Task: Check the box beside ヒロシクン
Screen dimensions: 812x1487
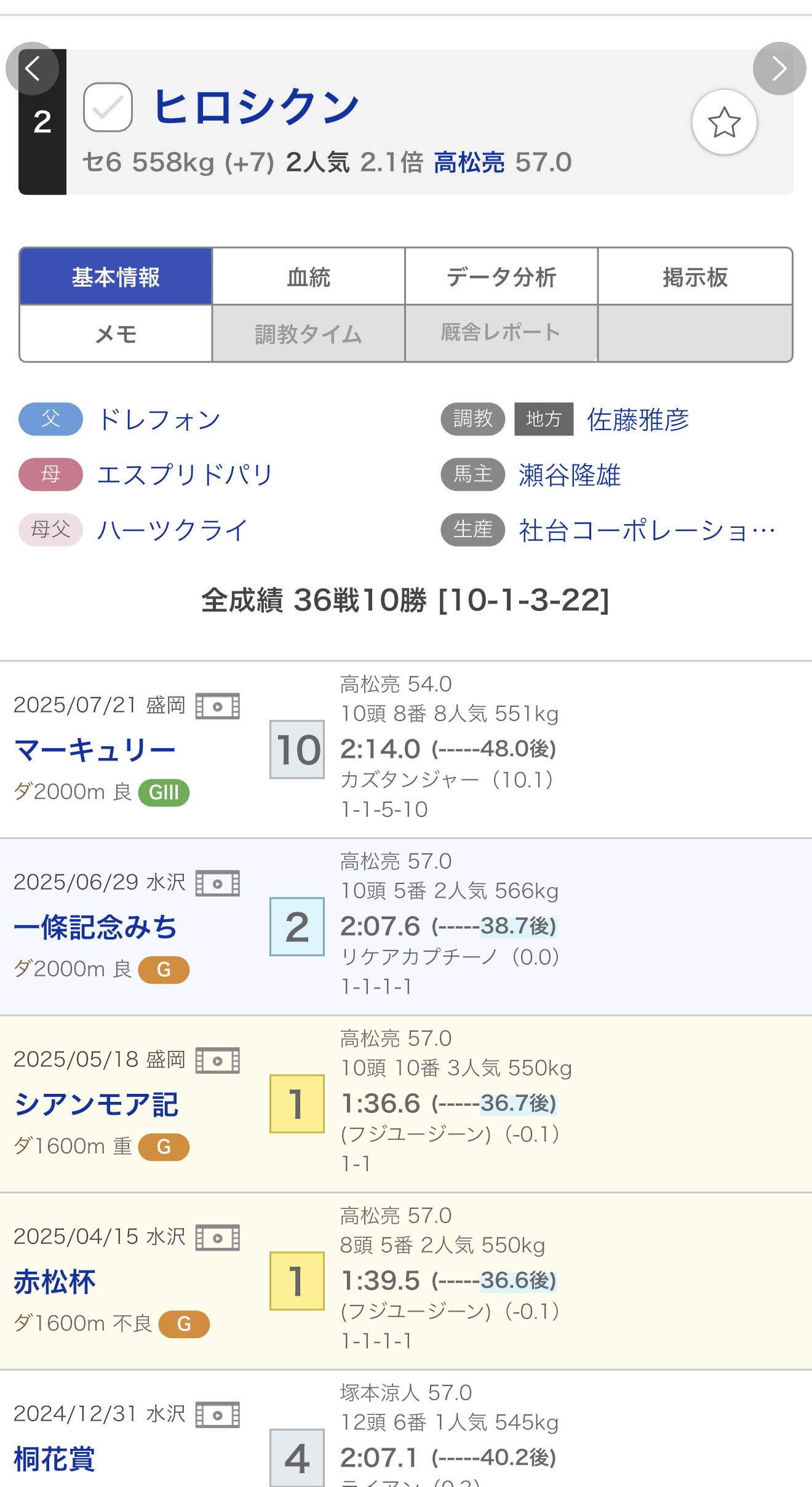Action: pyautogui.click(x=108, y=107)
